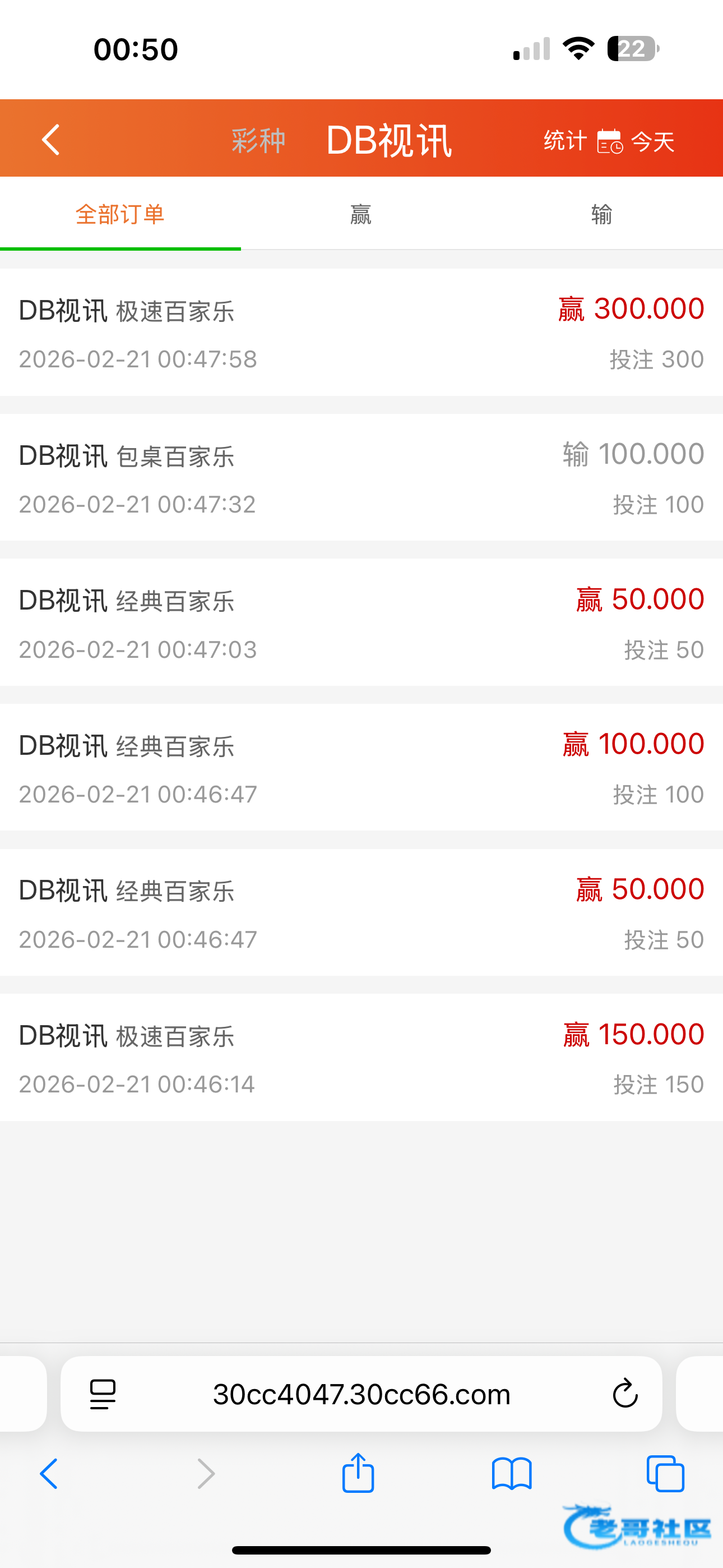Open 统计 statistics
This screenshot has height=1568, width=723.
[x=565, y=141]
